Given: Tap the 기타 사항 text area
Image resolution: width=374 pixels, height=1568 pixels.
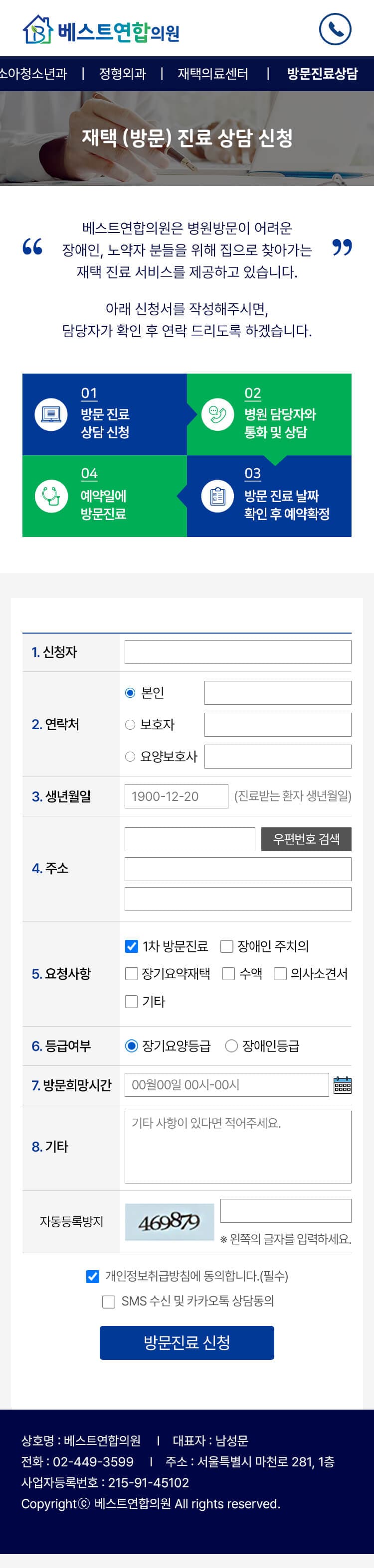Looking at the screenshot, I should (237, 1147).
